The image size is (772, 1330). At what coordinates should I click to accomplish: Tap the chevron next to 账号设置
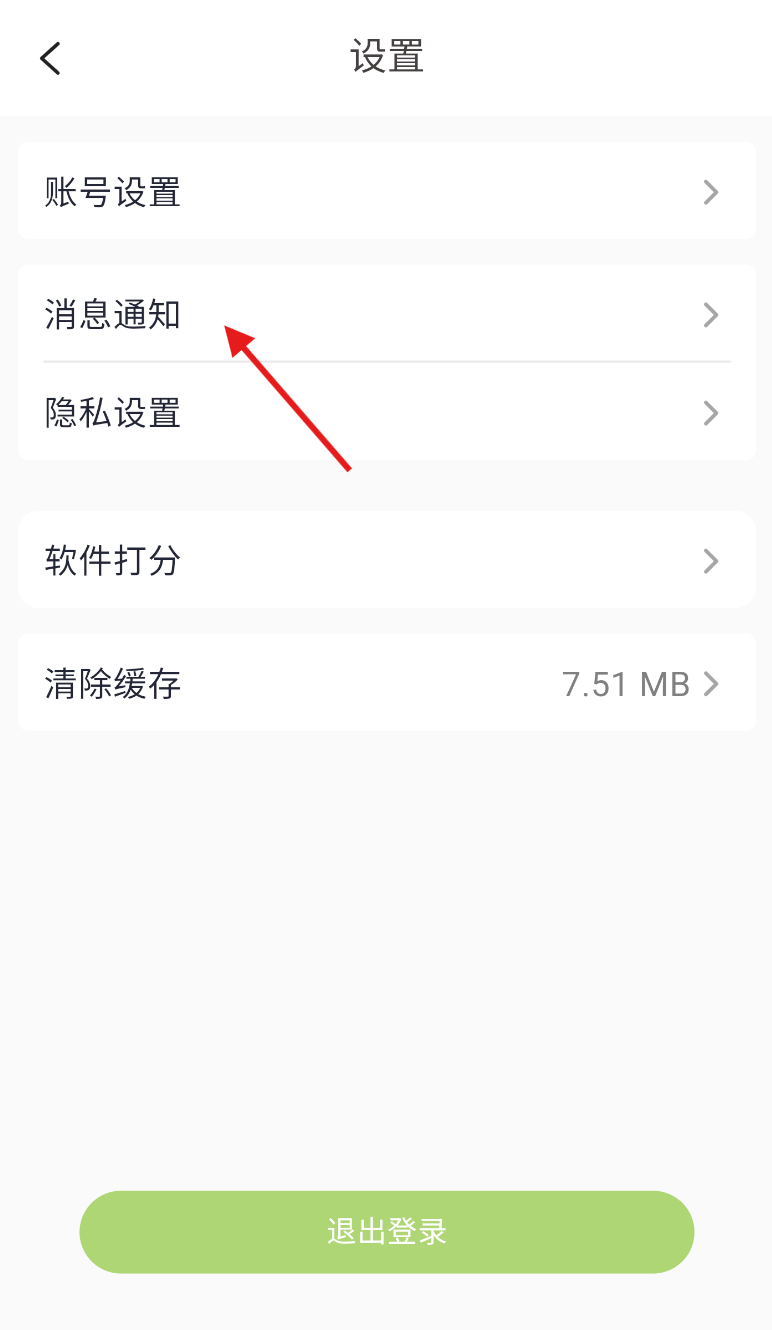[711, 191]
